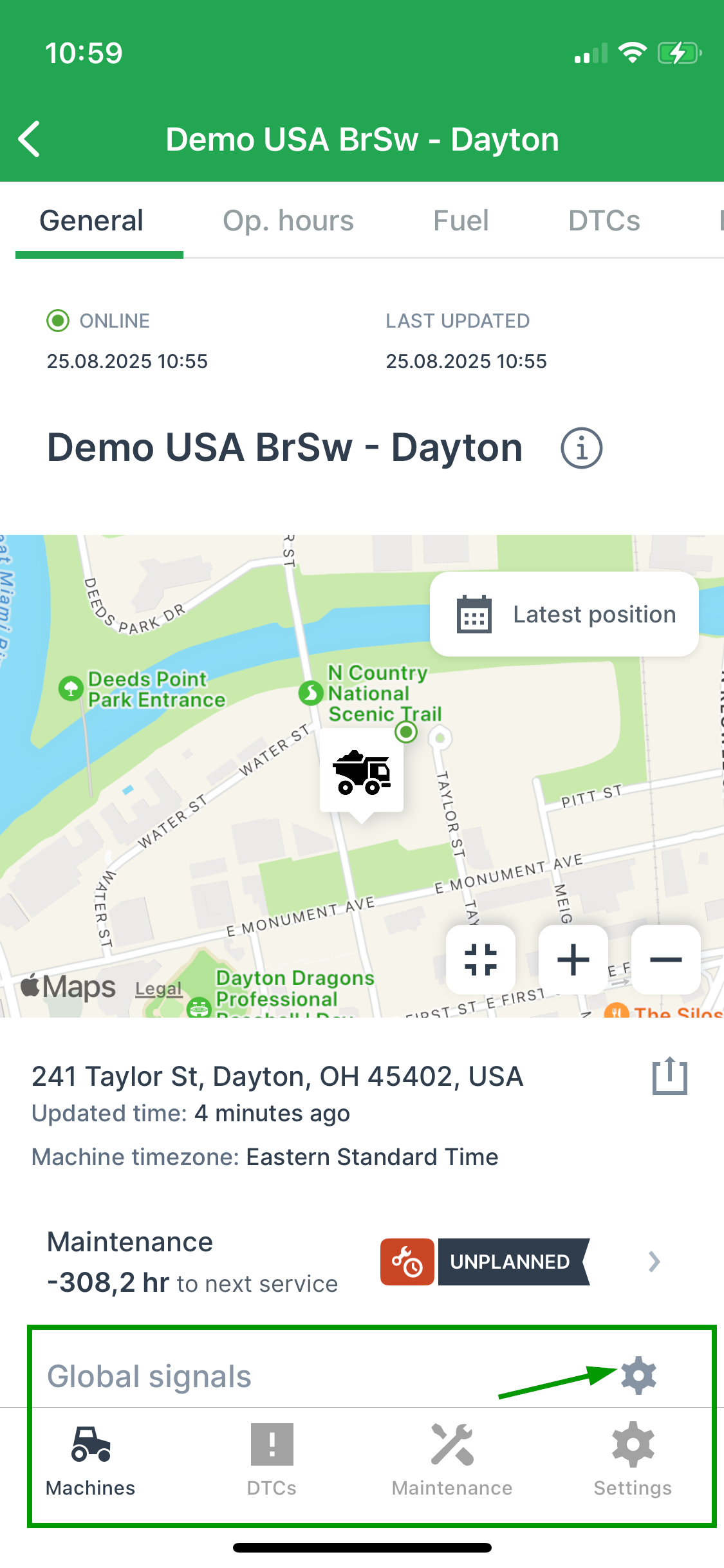Select the DTCs top tab
The height and width of the screenshot is (1568, 724).
coord(604,221)
